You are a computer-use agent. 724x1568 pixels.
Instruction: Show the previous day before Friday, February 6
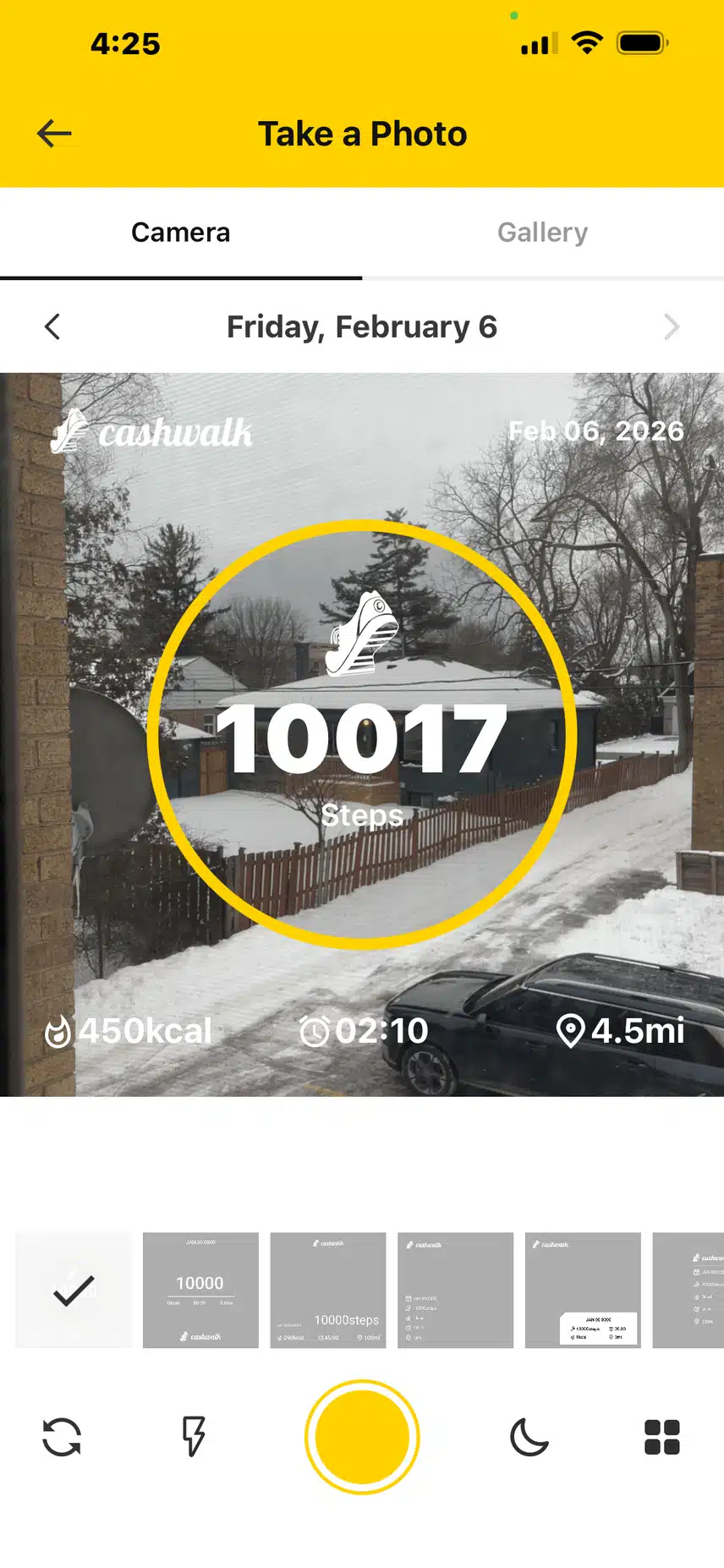point(52,327)
